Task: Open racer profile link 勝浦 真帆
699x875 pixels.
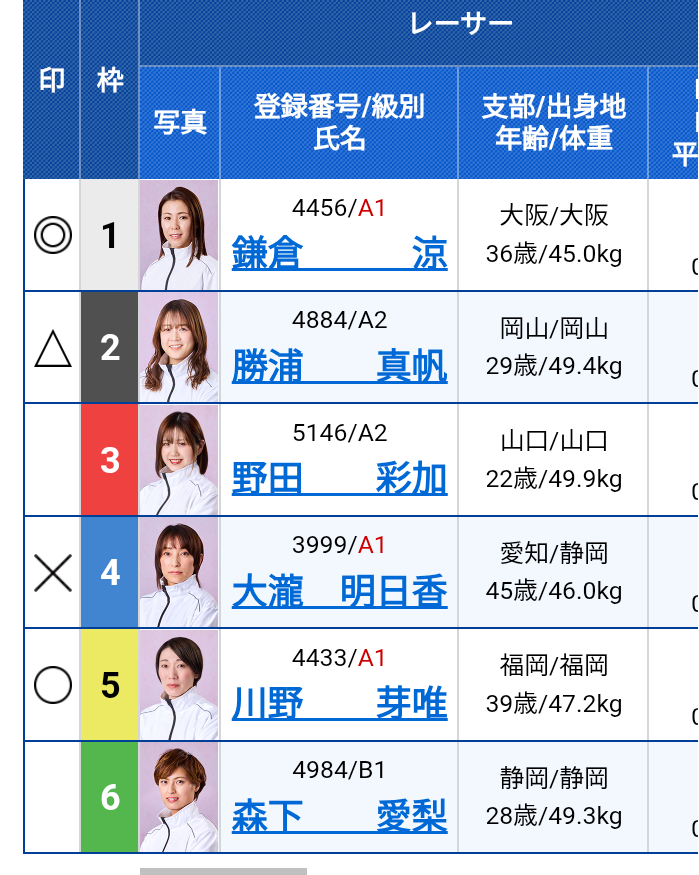Action: point(339,367)
